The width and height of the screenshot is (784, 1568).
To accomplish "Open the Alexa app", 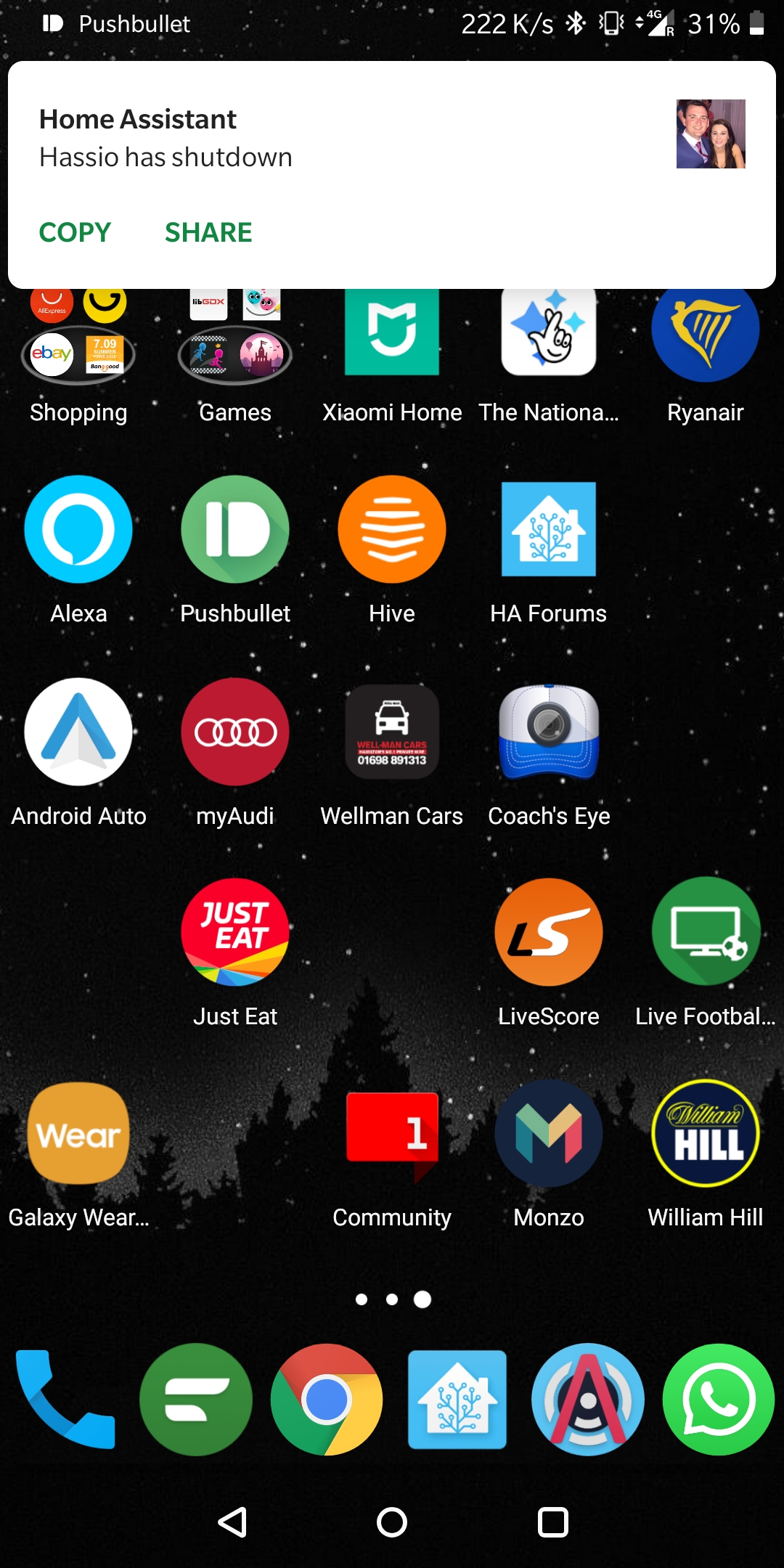I will coord(78,530).
